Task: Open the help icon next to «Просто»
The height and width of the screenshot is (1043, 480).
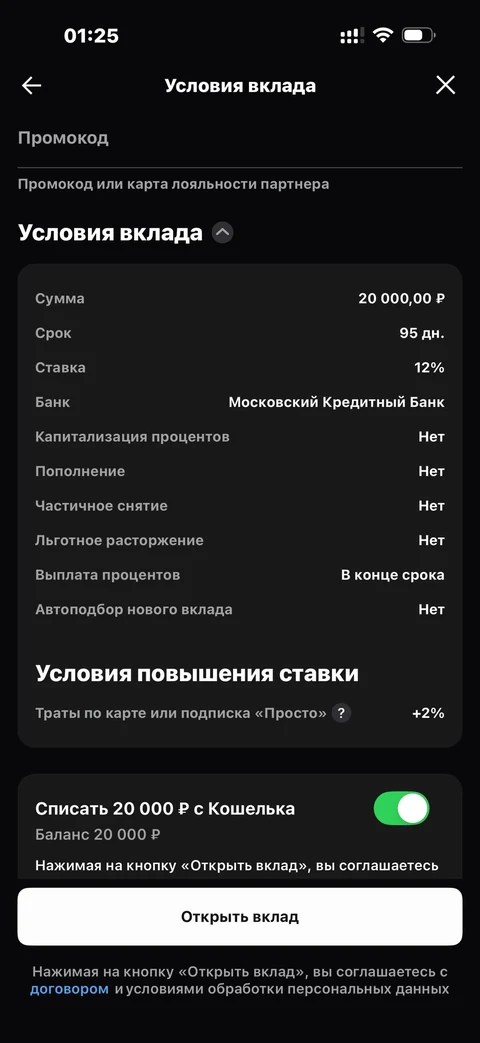Action: 341,714
